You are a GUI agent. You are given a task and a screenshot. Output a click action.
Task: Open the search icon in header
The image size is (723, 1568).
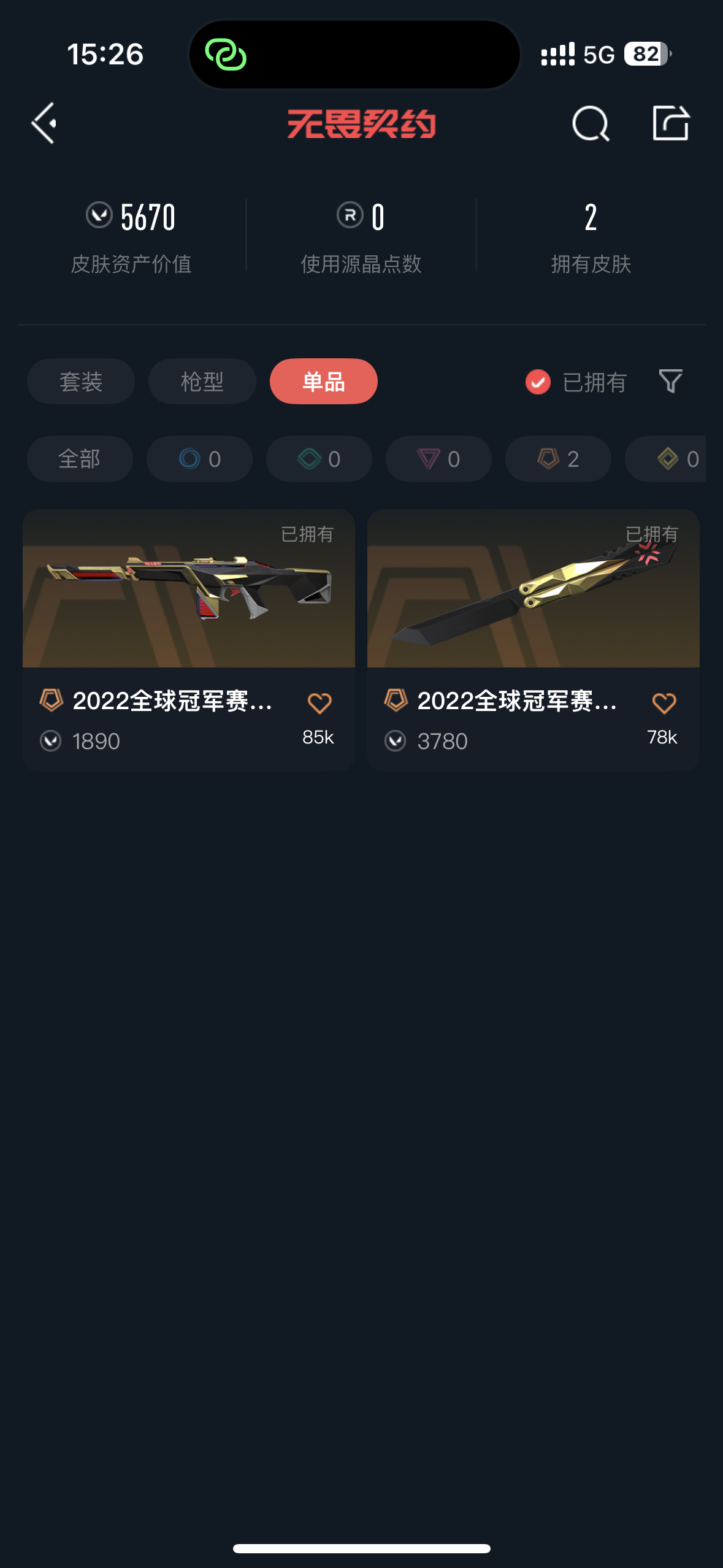tap(591, 123)
